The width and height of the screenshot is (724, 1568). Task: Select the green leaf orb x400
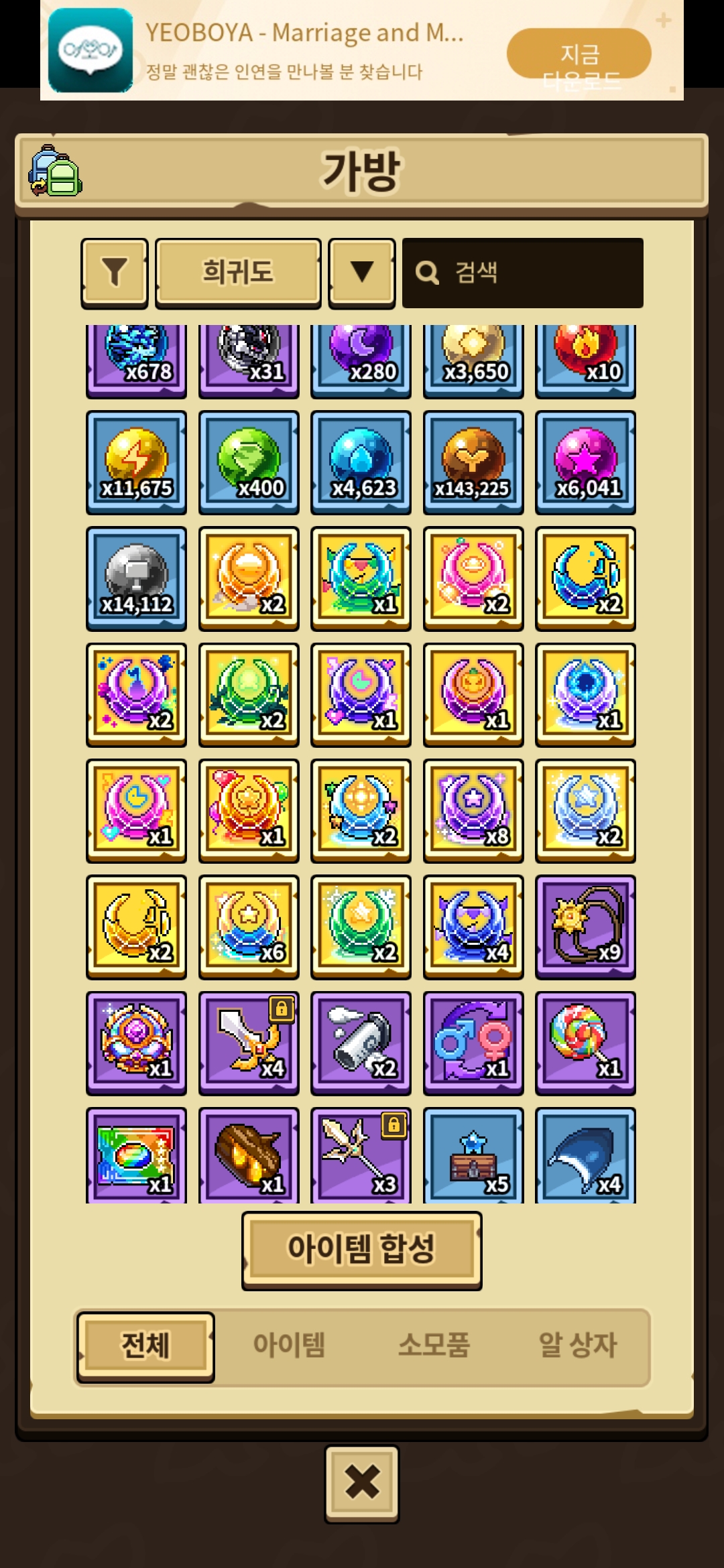pos(249,462)
